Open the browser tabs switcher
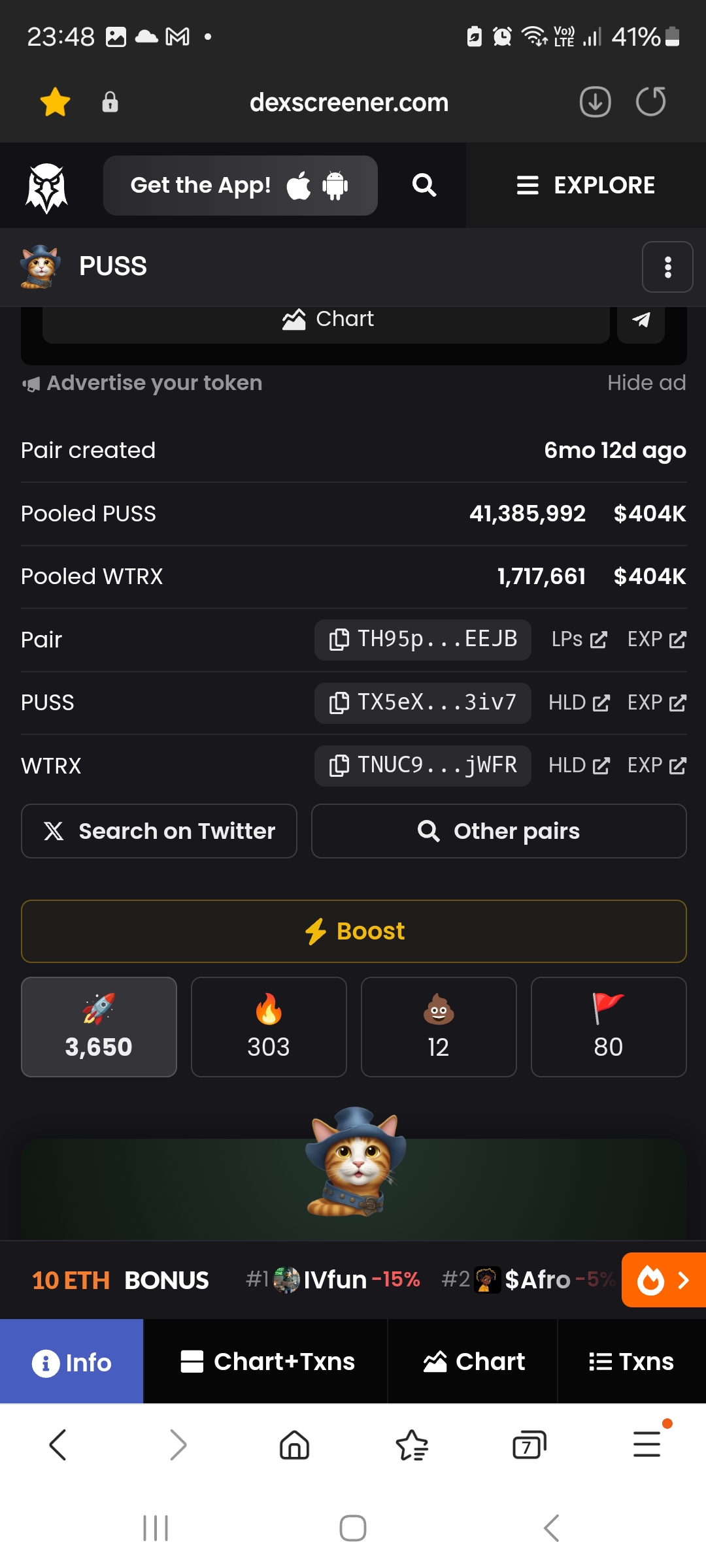The width and height of the screenshot is (706, 1568). [529, 1445]
